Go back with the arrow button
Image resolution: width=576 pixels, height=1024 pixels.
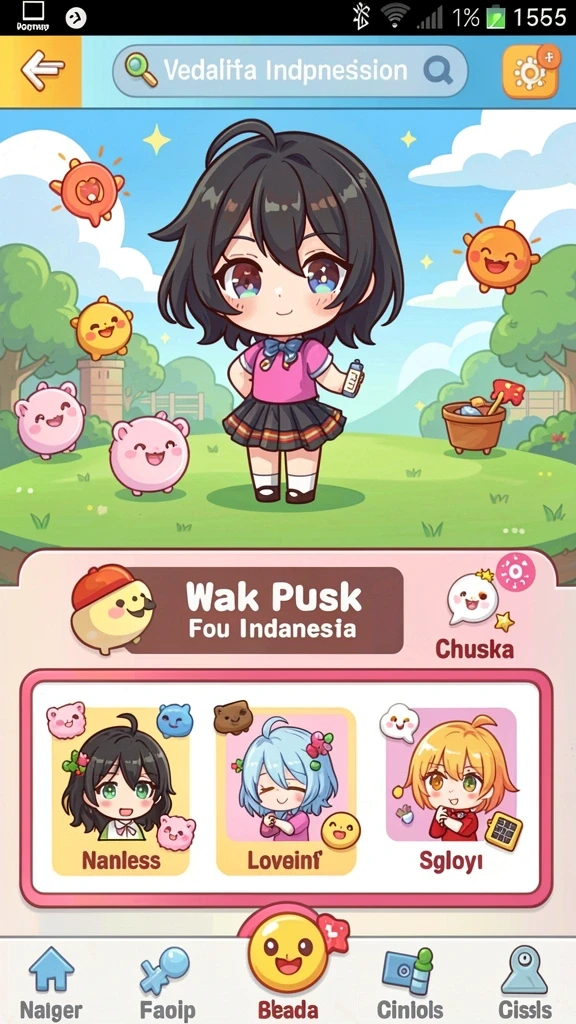pyautogui.click(x=40, y=71)
